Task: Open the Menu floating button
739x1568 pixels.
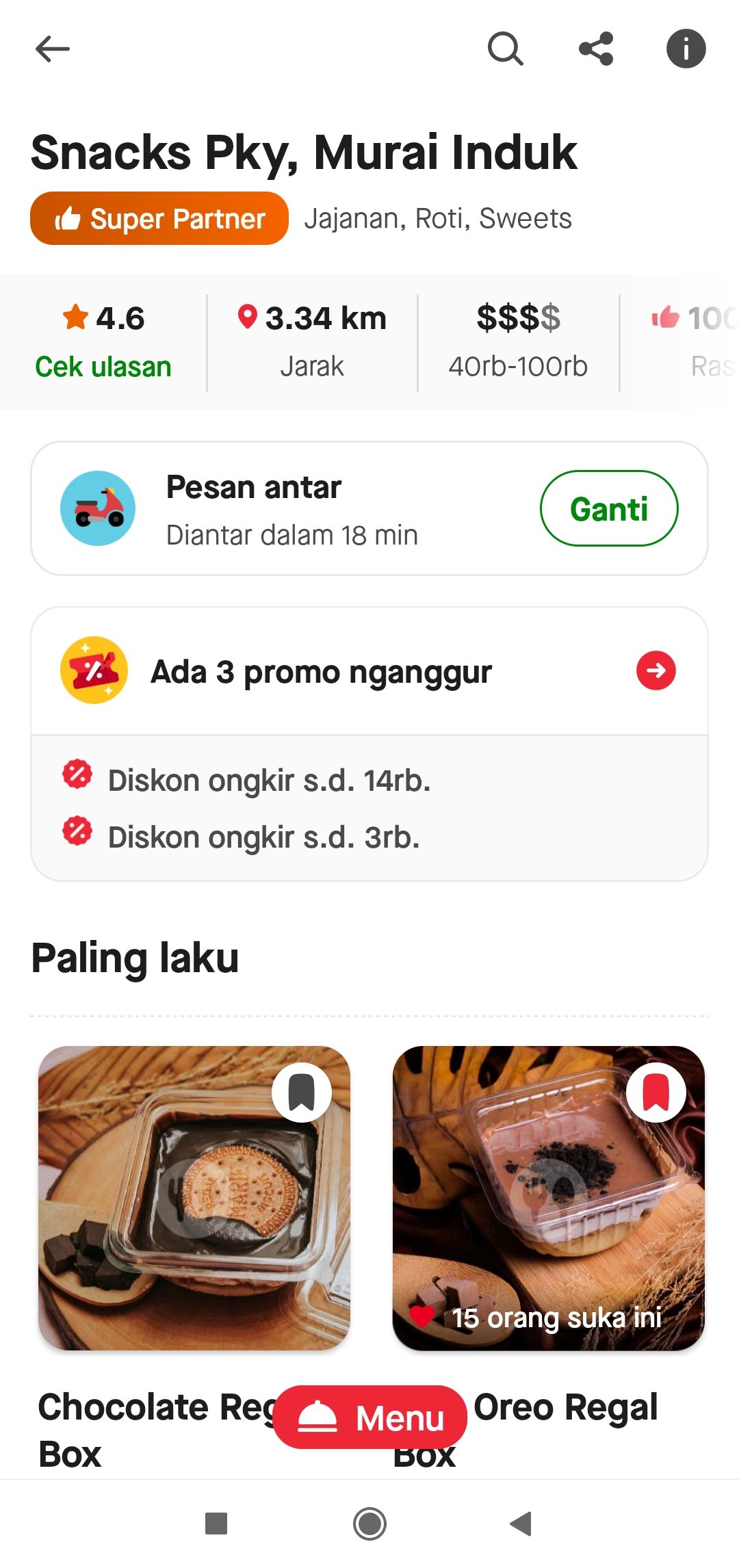Action: click(x=369, y=1417)
